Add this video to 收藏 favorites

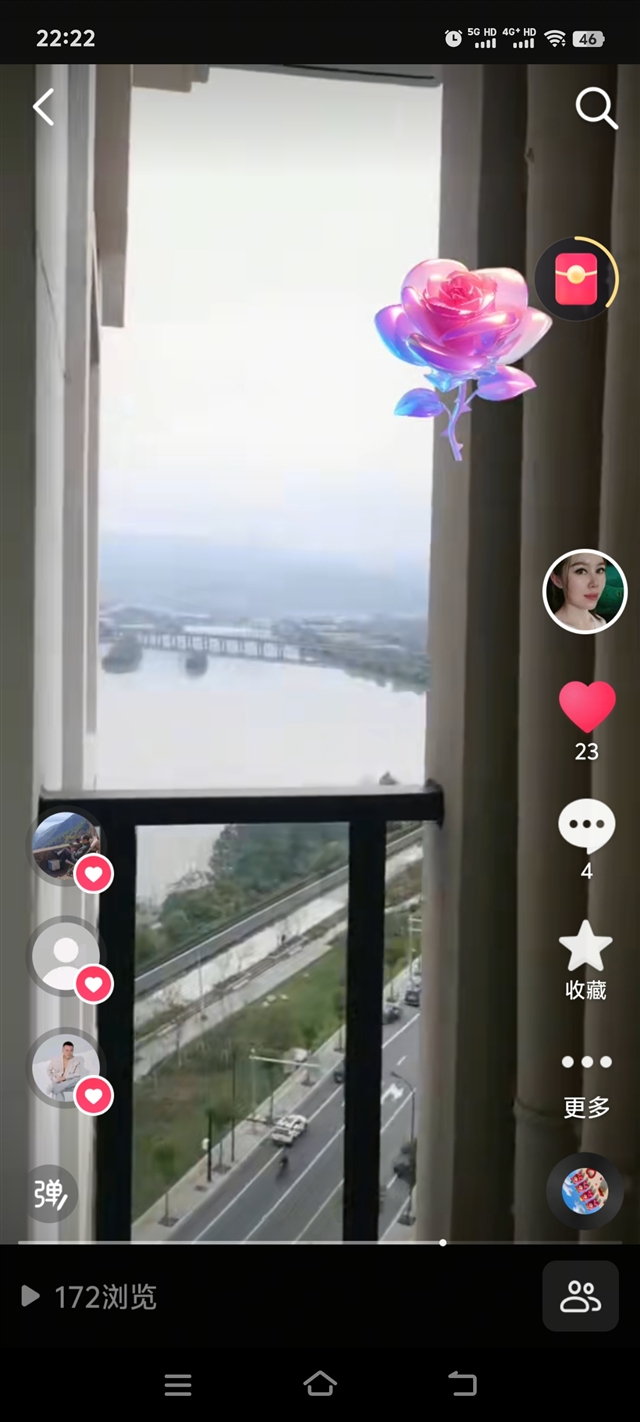pyautogui.click(x=586, y=948)
